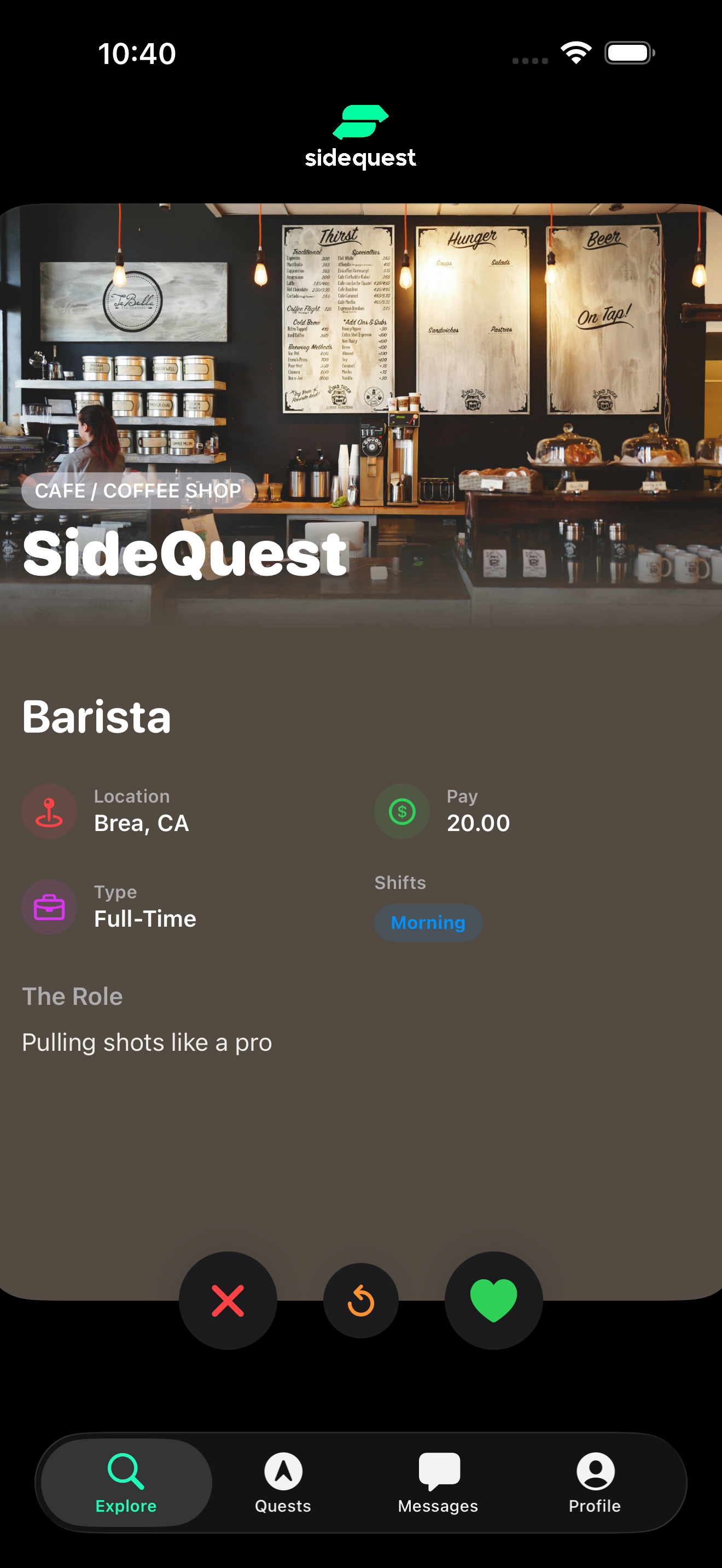Click the Brea, CA location text

coord(141,823)
